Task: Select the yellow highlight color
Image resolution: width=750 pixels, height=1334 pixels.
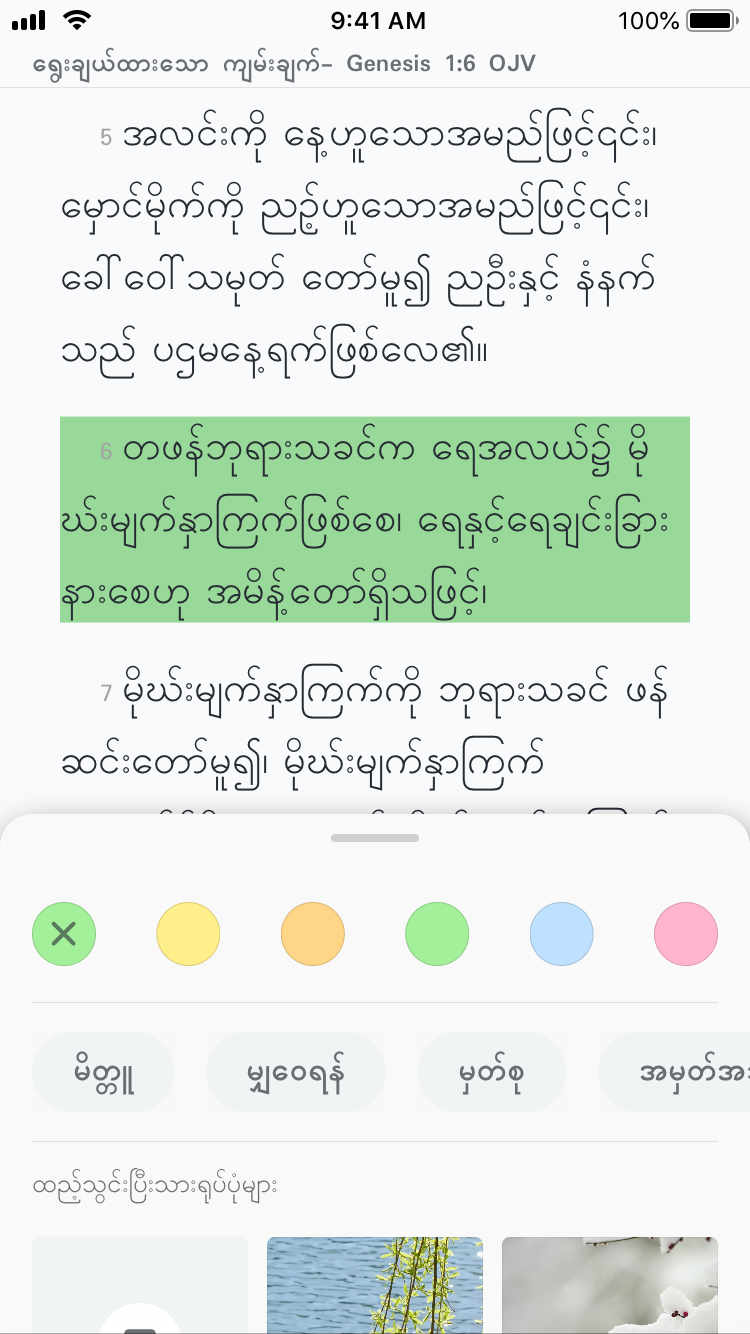Action: pyautogui.click(x=188, y=934)
